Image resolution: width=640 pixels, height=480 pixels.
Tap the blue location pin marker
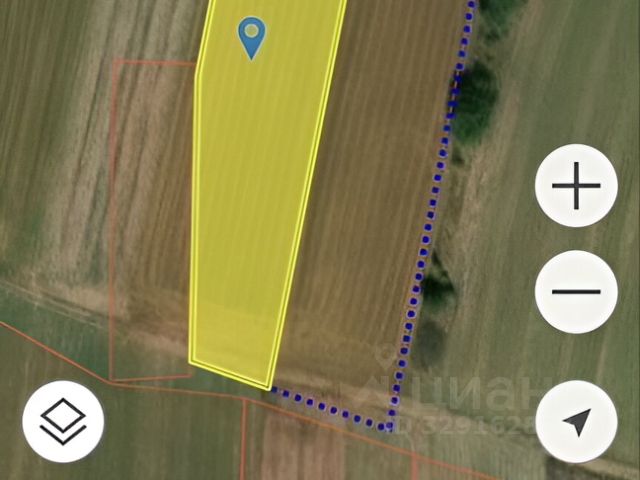[x=252, y=38]
